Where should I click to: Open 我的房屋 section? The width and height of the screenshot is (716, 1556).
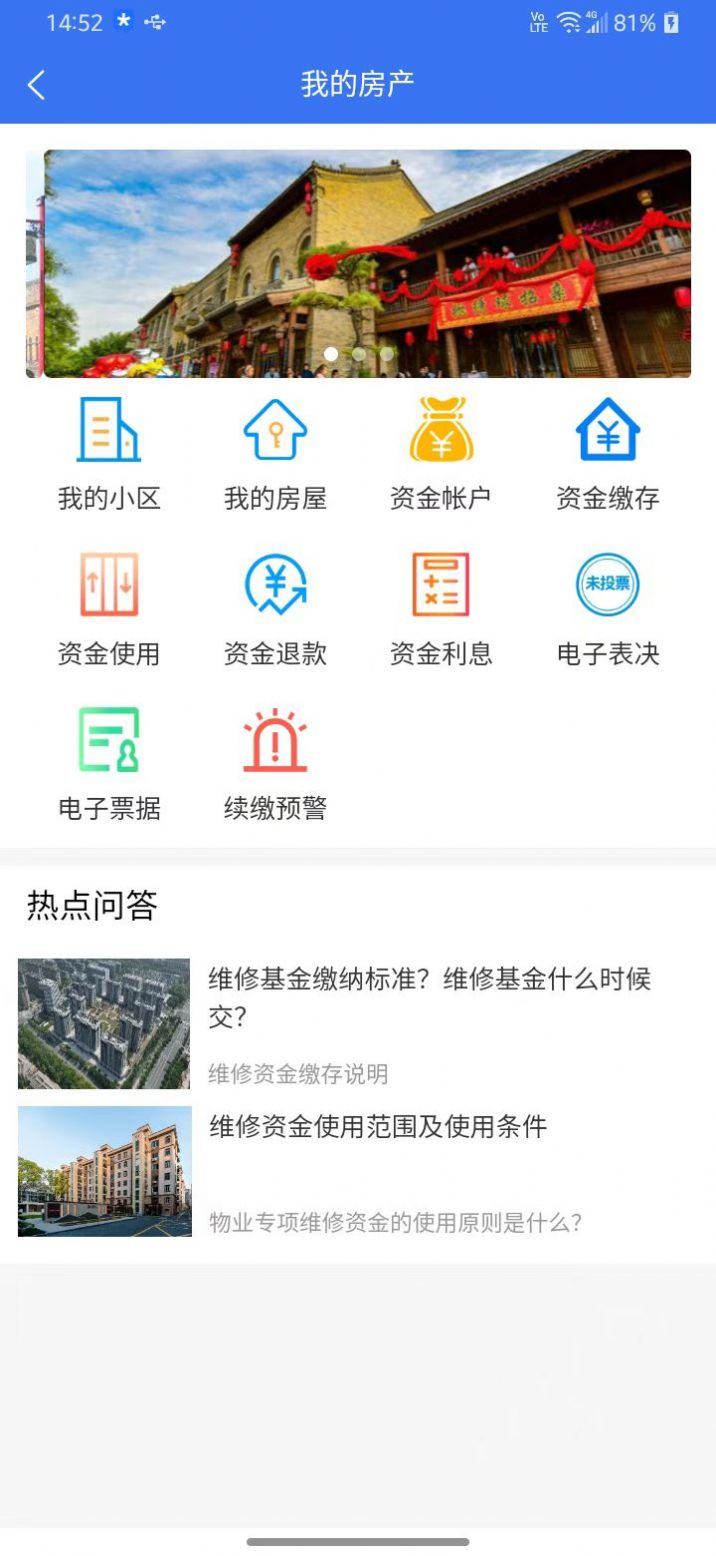[x=275, y=453]
